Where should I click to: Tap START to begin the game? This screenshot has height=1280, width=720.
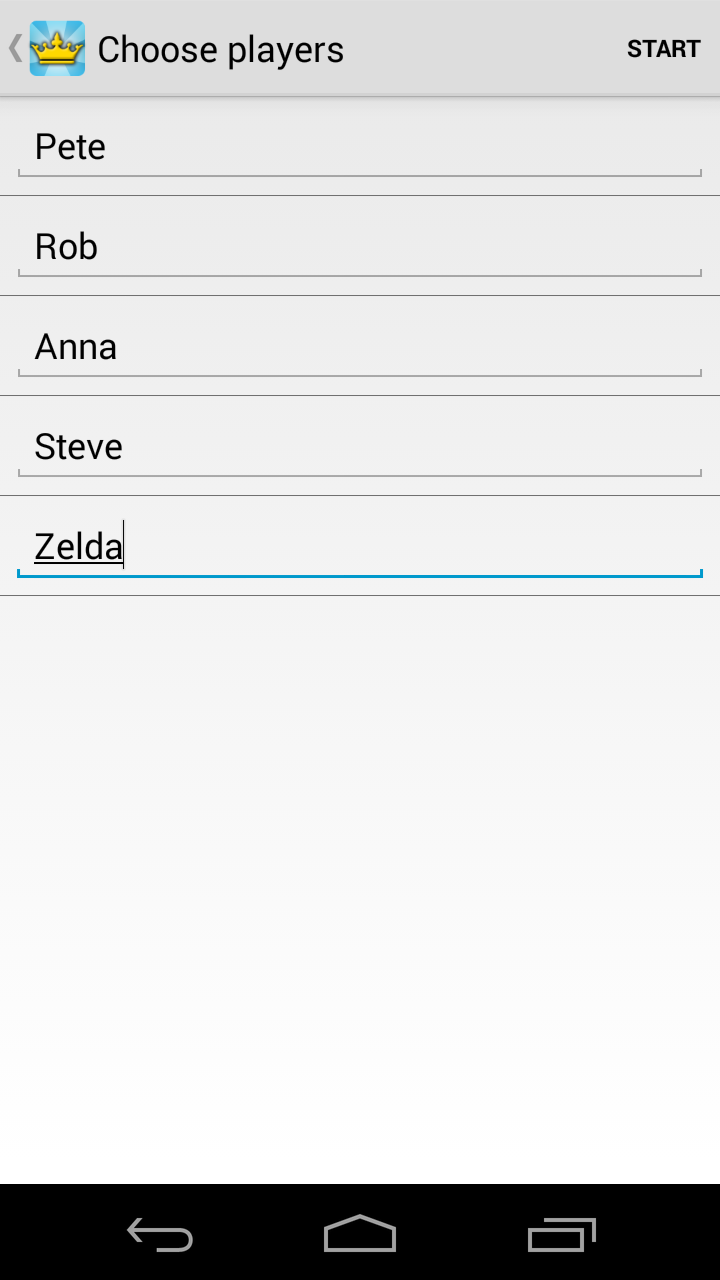(663, 49)
